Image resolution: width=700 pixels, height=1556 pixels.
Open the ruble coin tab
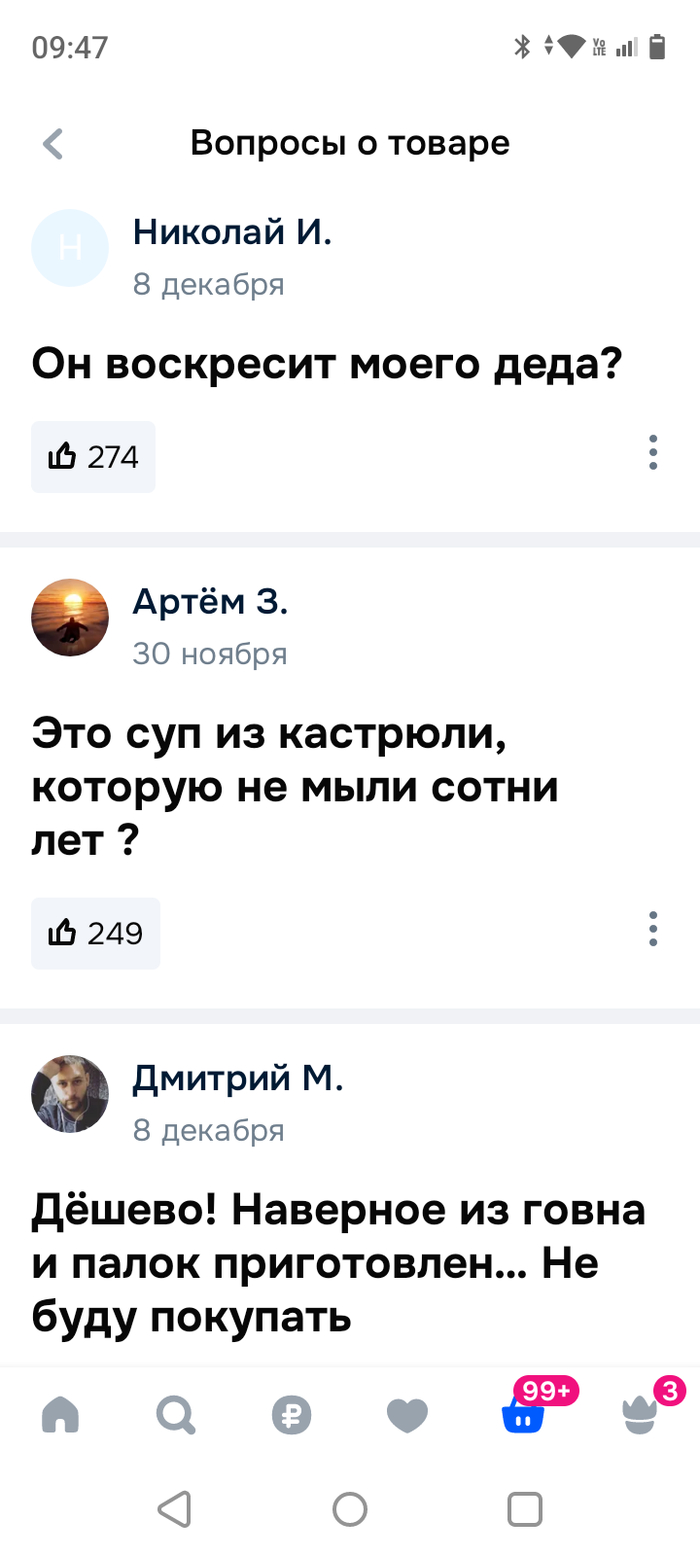point(292,1415)
